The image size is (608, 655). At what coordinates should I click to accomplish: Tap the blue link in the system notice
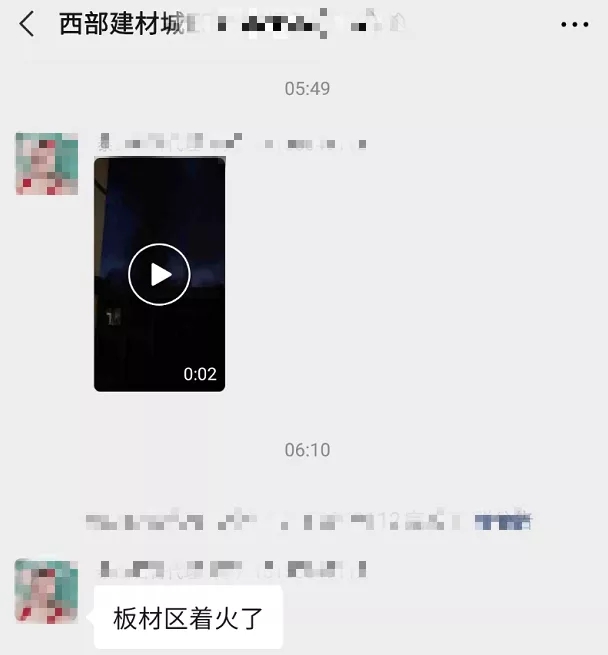(x=503, y=521)
